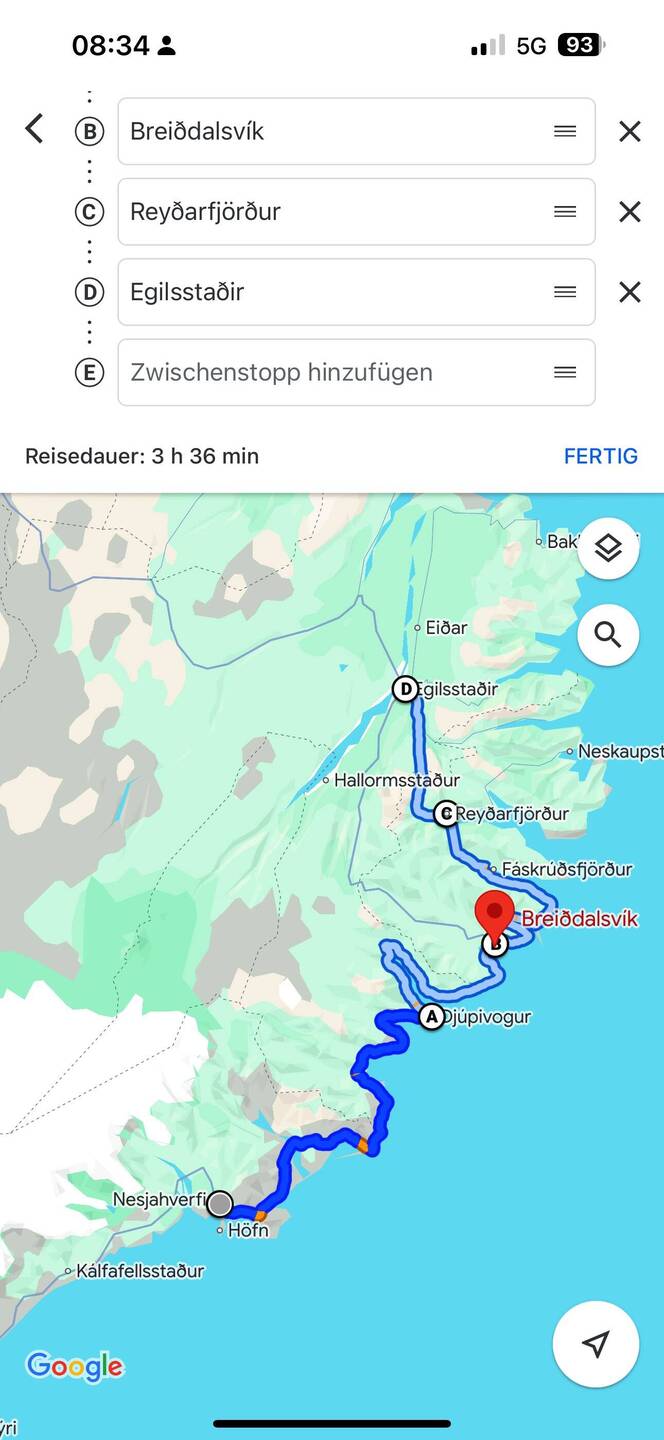664x1440 pixels.
Task: Go back with the top-left arrow
Action: tap(34, 129)
